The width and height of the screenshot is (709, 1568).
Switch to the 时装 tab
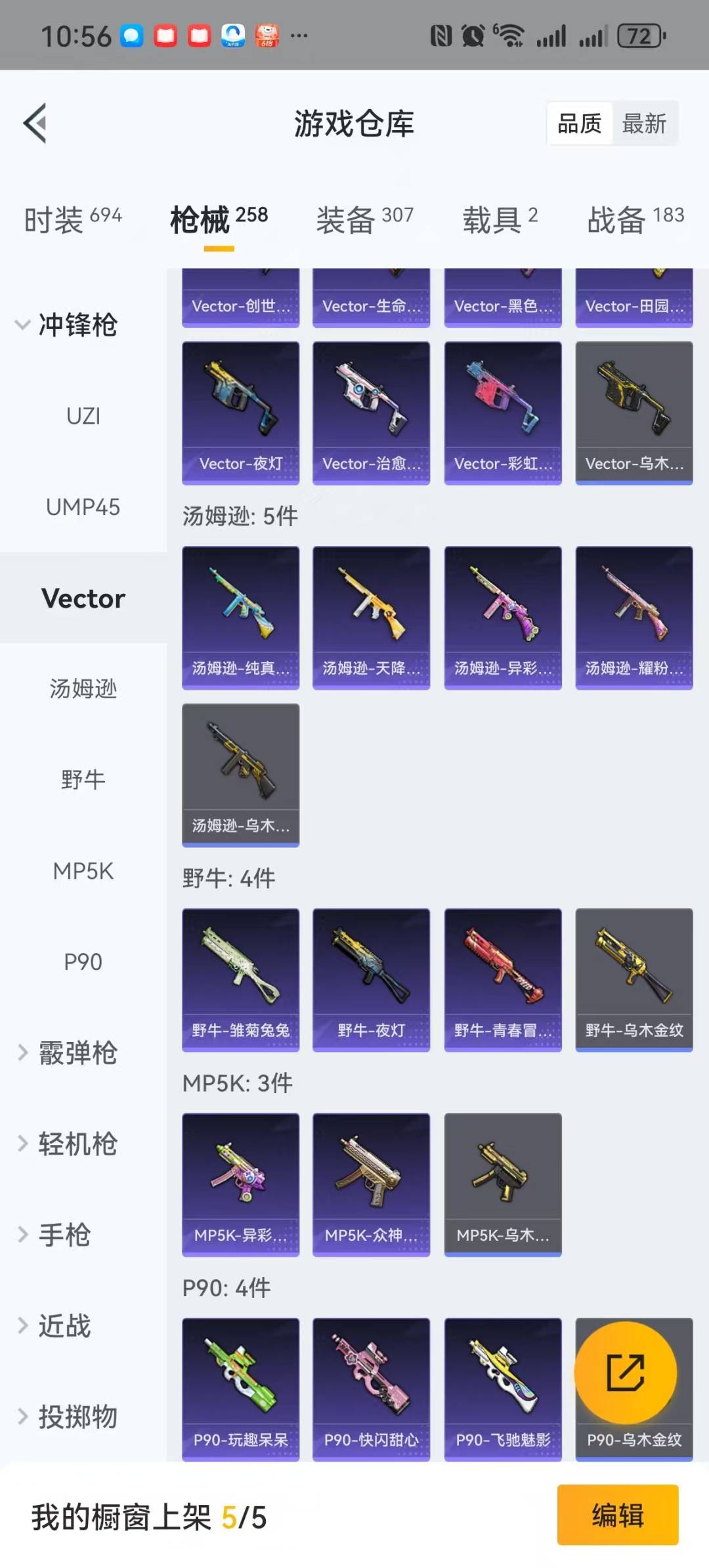pos(72,219)
